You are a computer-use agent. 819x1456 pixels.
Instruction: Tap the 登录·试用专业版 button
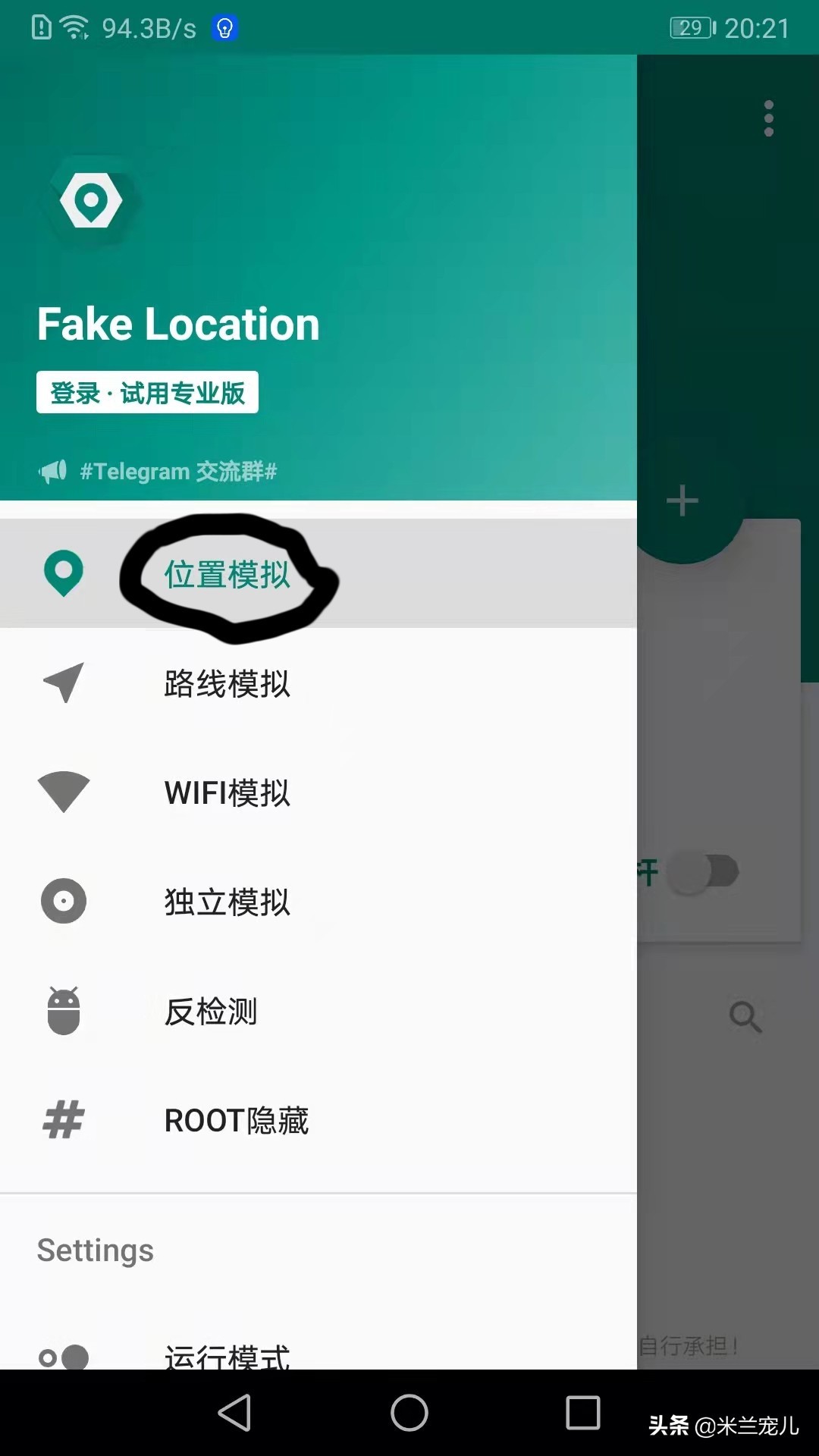[x=147, y=392]
